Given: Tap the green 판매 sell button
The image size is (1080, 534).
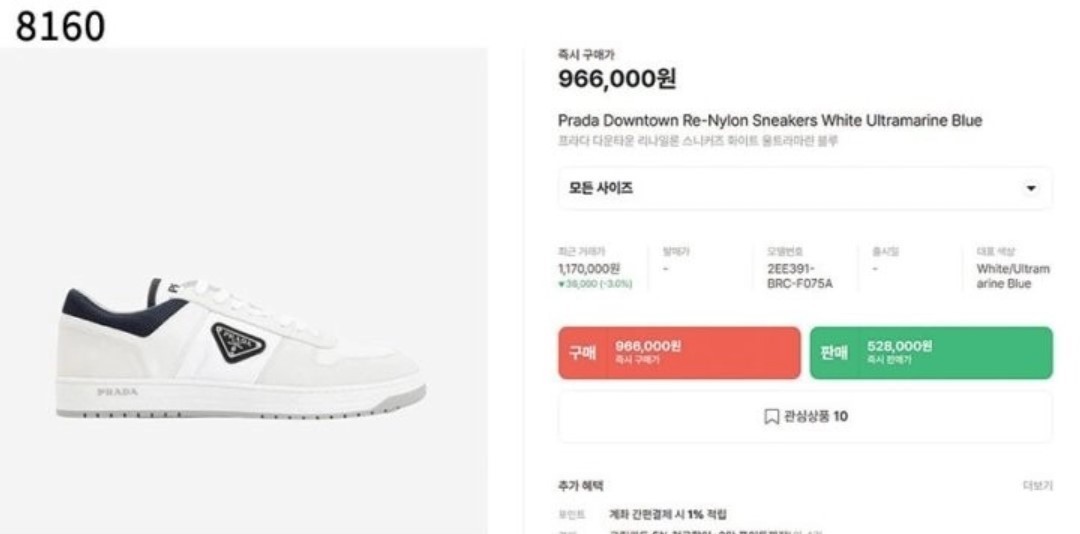Looking at the screenshot, I should (930, 352).
